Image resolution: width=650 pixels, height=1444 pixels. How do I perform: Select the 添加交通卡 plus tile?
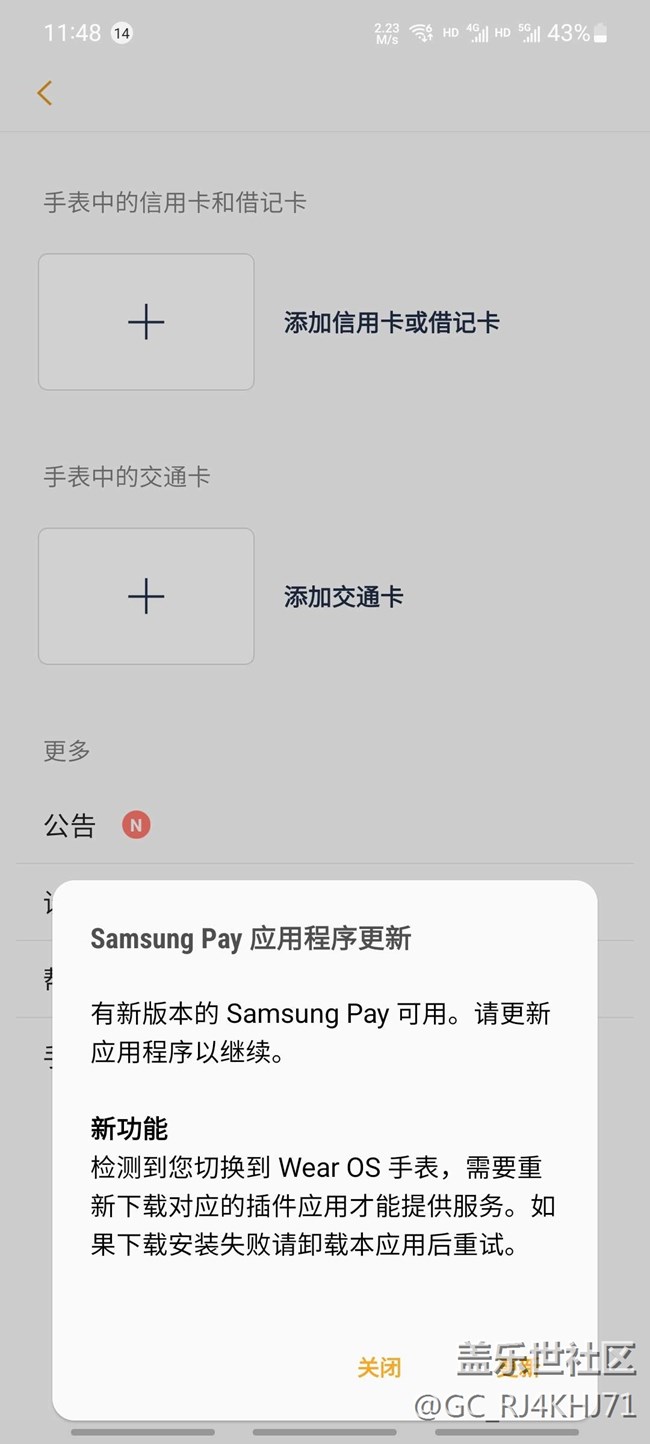pyautogui.click(x=146, y=596)
